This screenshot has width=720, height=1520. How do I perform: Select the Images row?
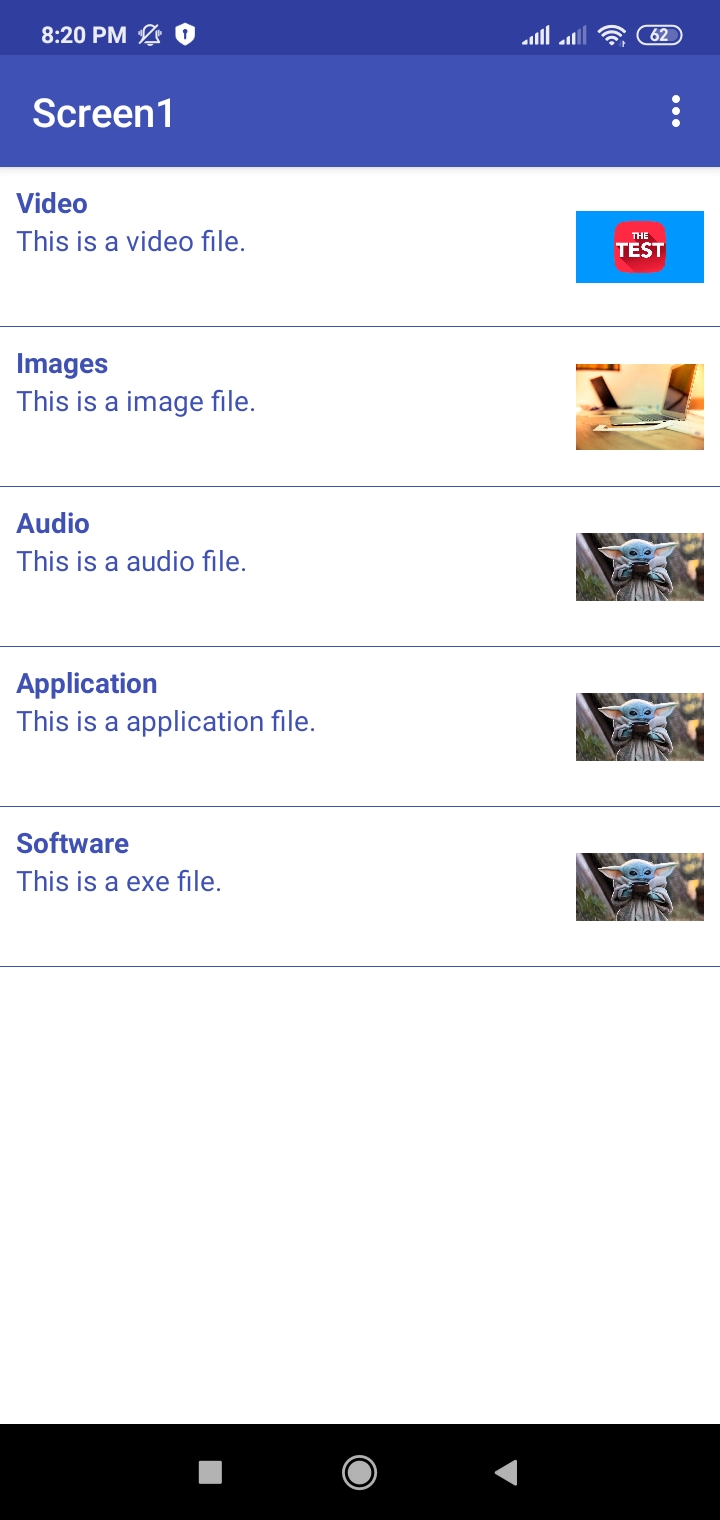pos(300,406)
